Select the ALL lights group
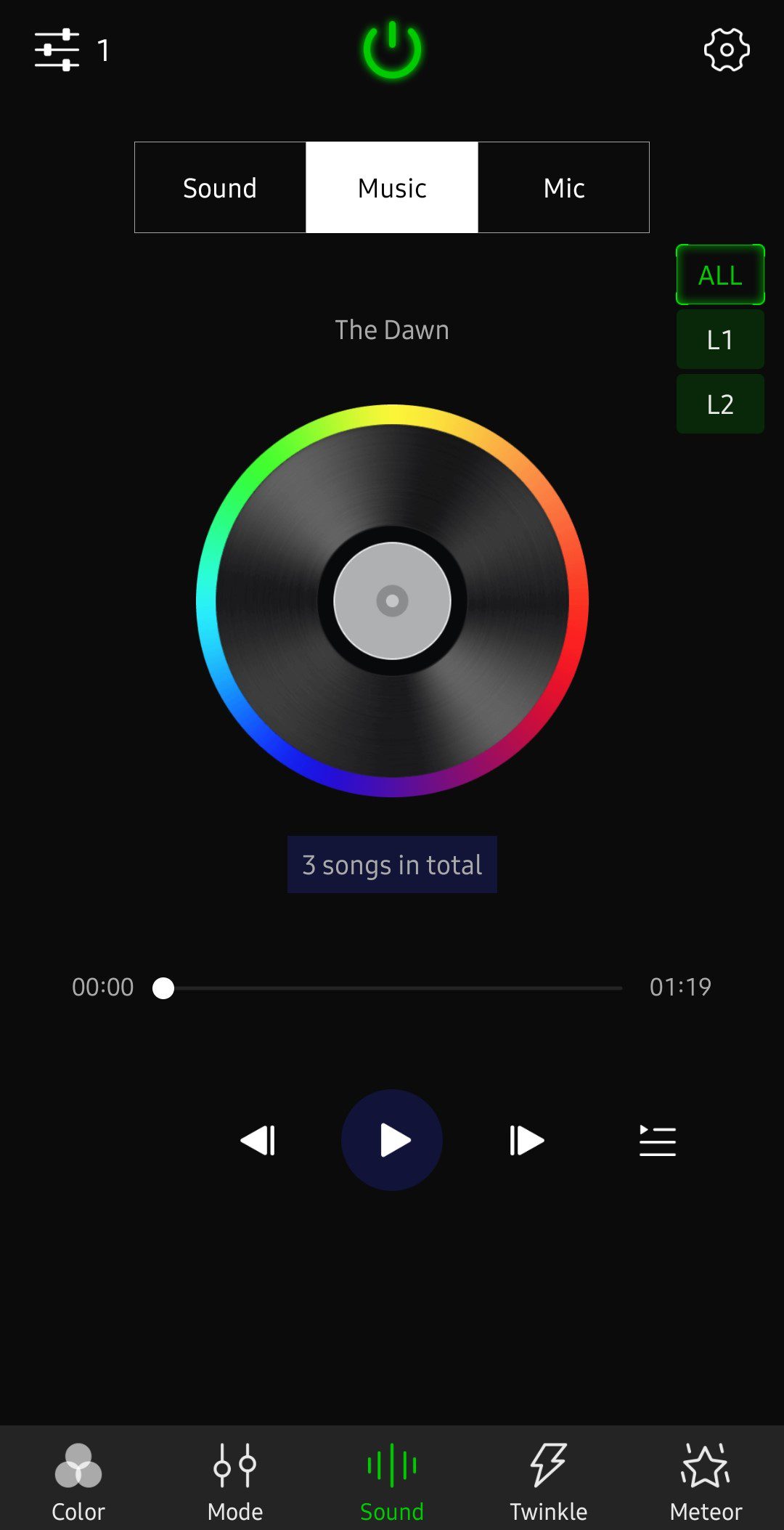Image resolution: width=784 pixels, height=1530 pixels. (x=719, y=275)
